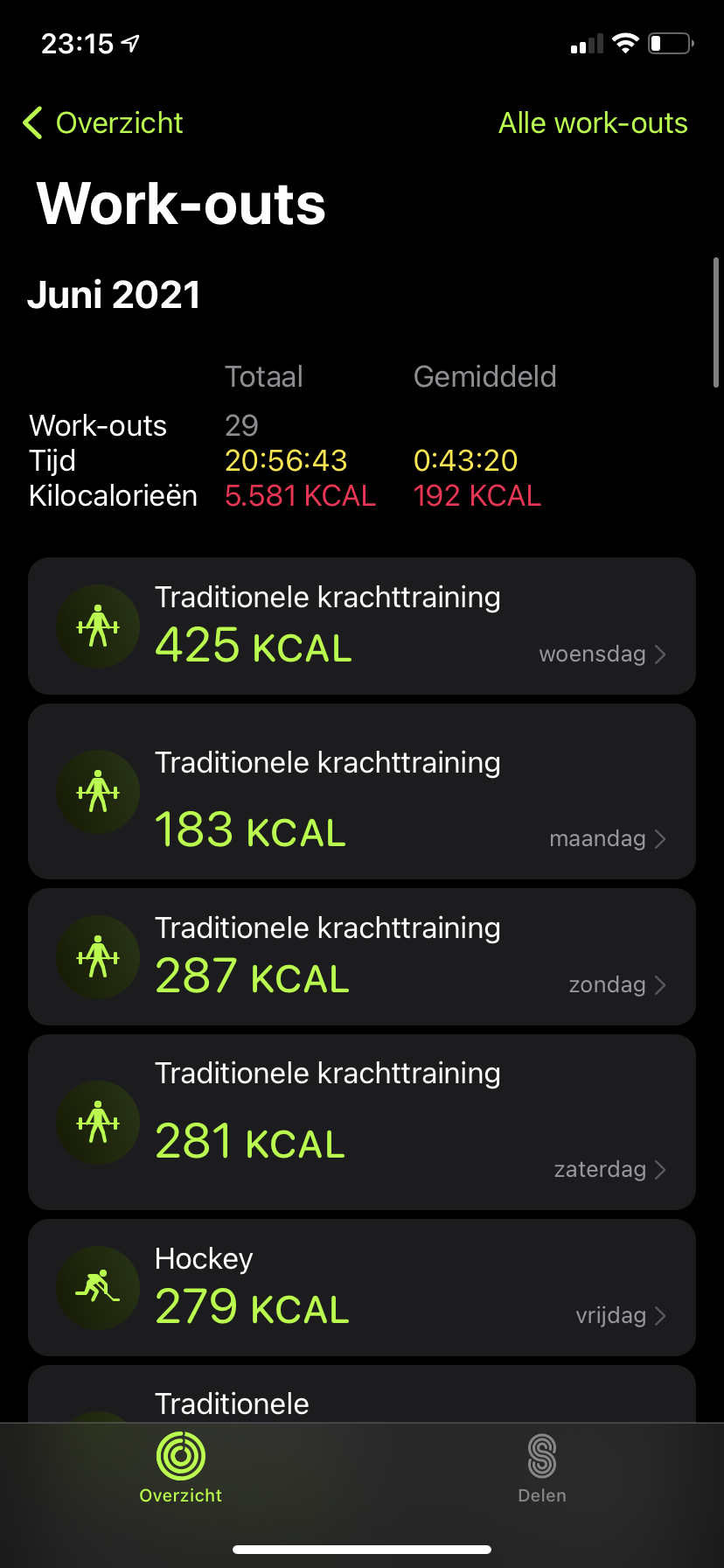Open the Hockey workout from vrijdag
The image size is (724, 1568).
(362, 1288)
